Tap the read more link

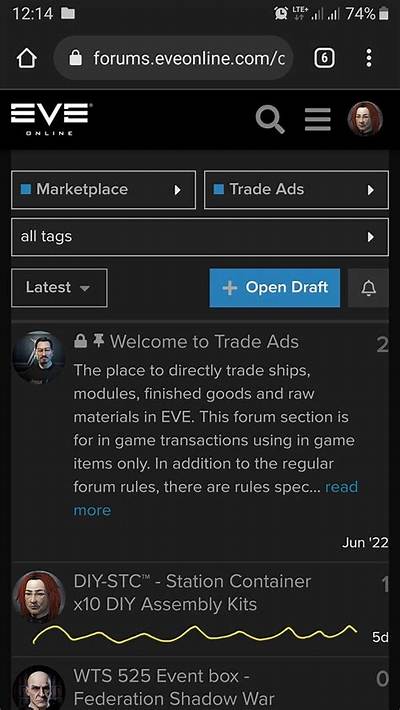[216, 499]
